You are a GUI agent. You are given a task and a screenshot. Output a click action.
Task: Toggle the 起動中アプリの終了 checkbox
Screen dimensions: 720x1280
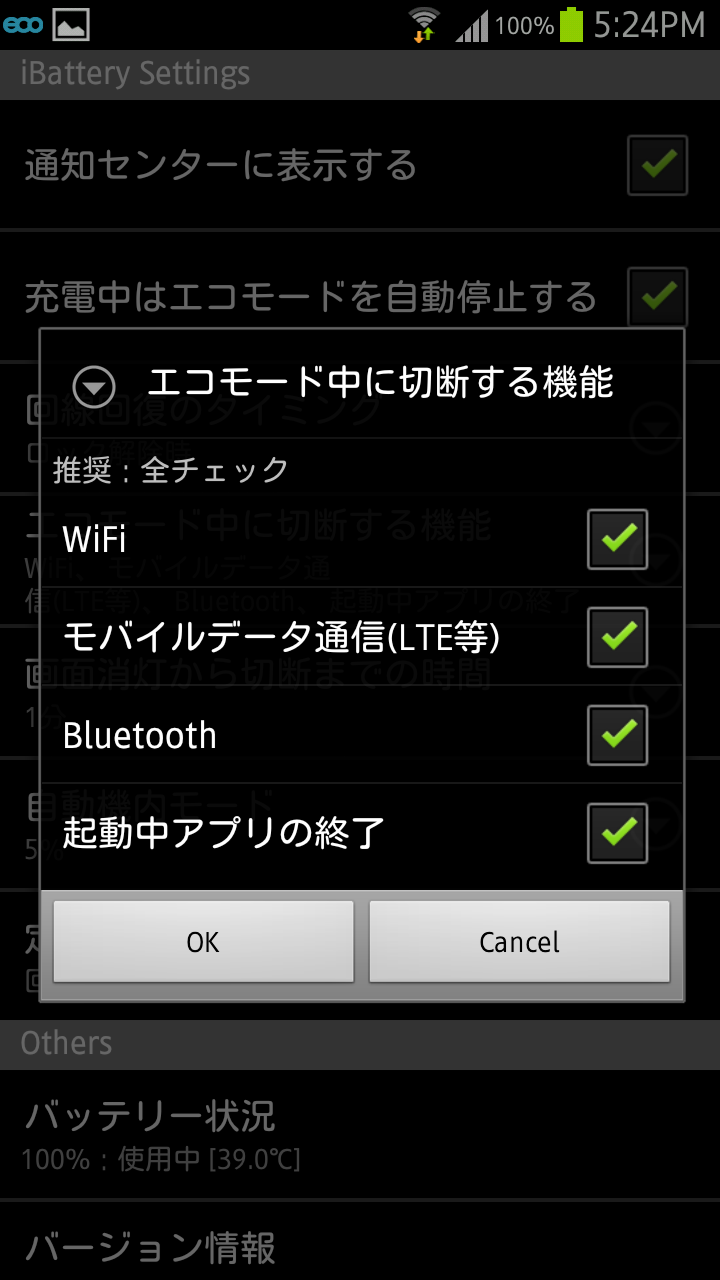pyautogui.click(x=617, y=833)
